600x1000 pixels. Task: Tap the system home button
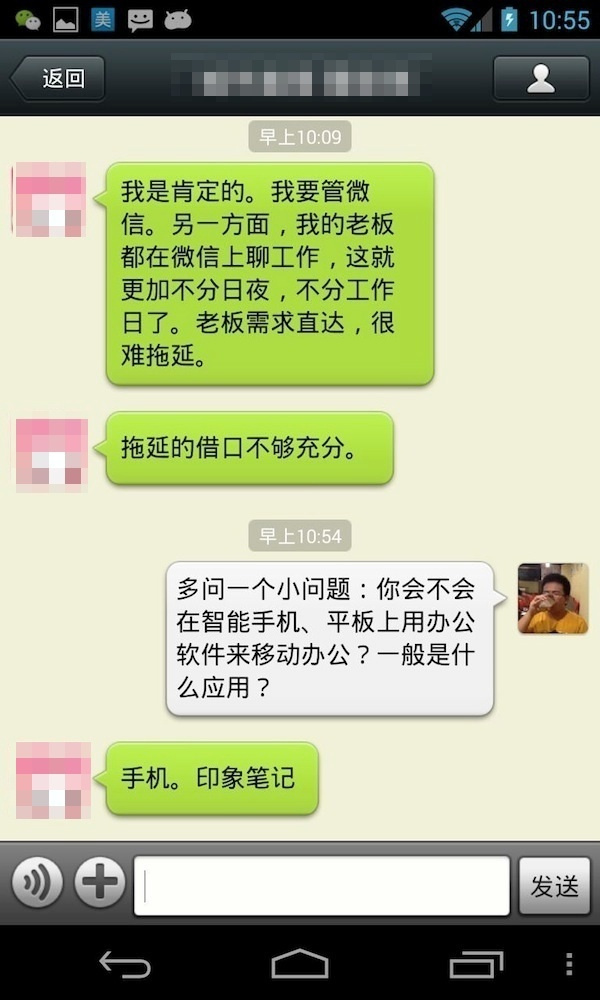tap(300, 964)
